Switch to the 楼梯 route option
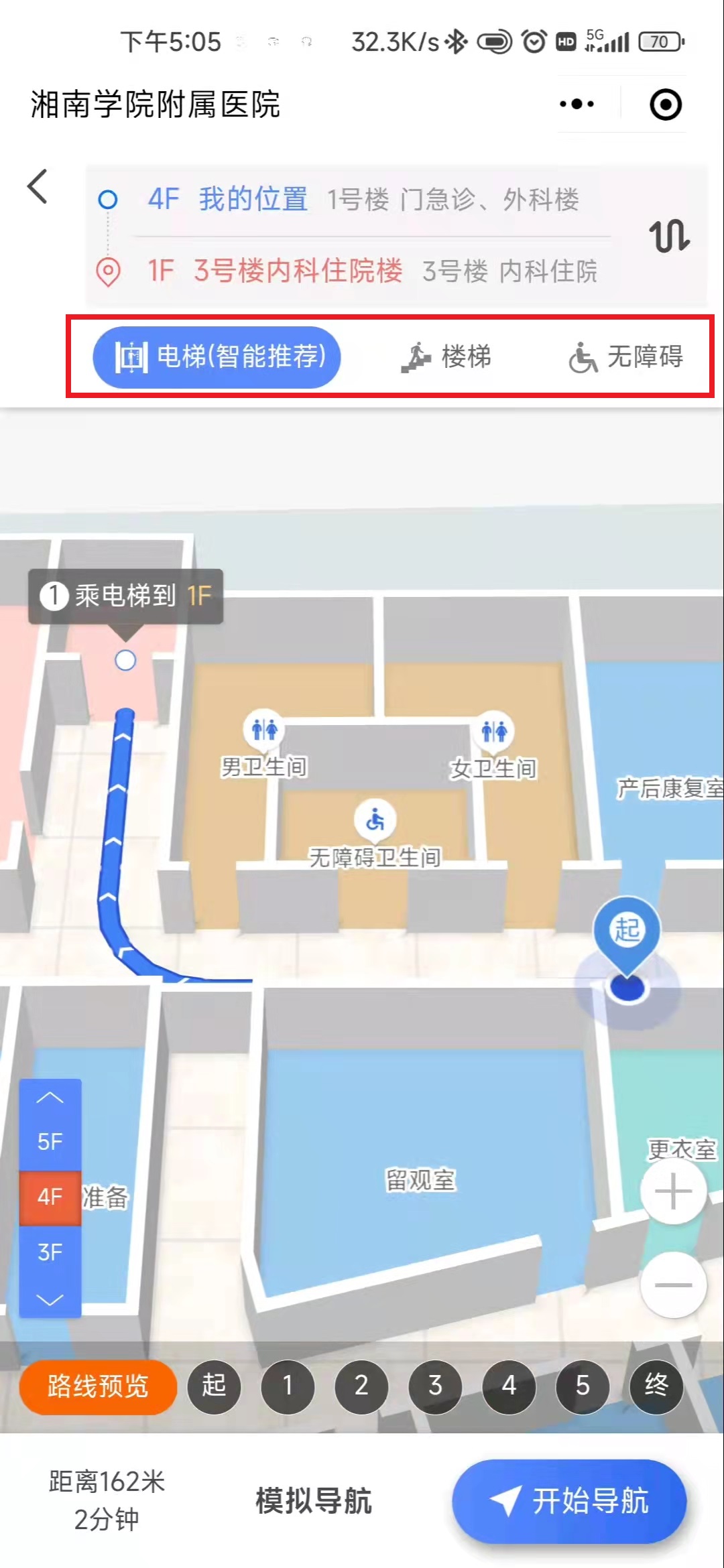 446,357
